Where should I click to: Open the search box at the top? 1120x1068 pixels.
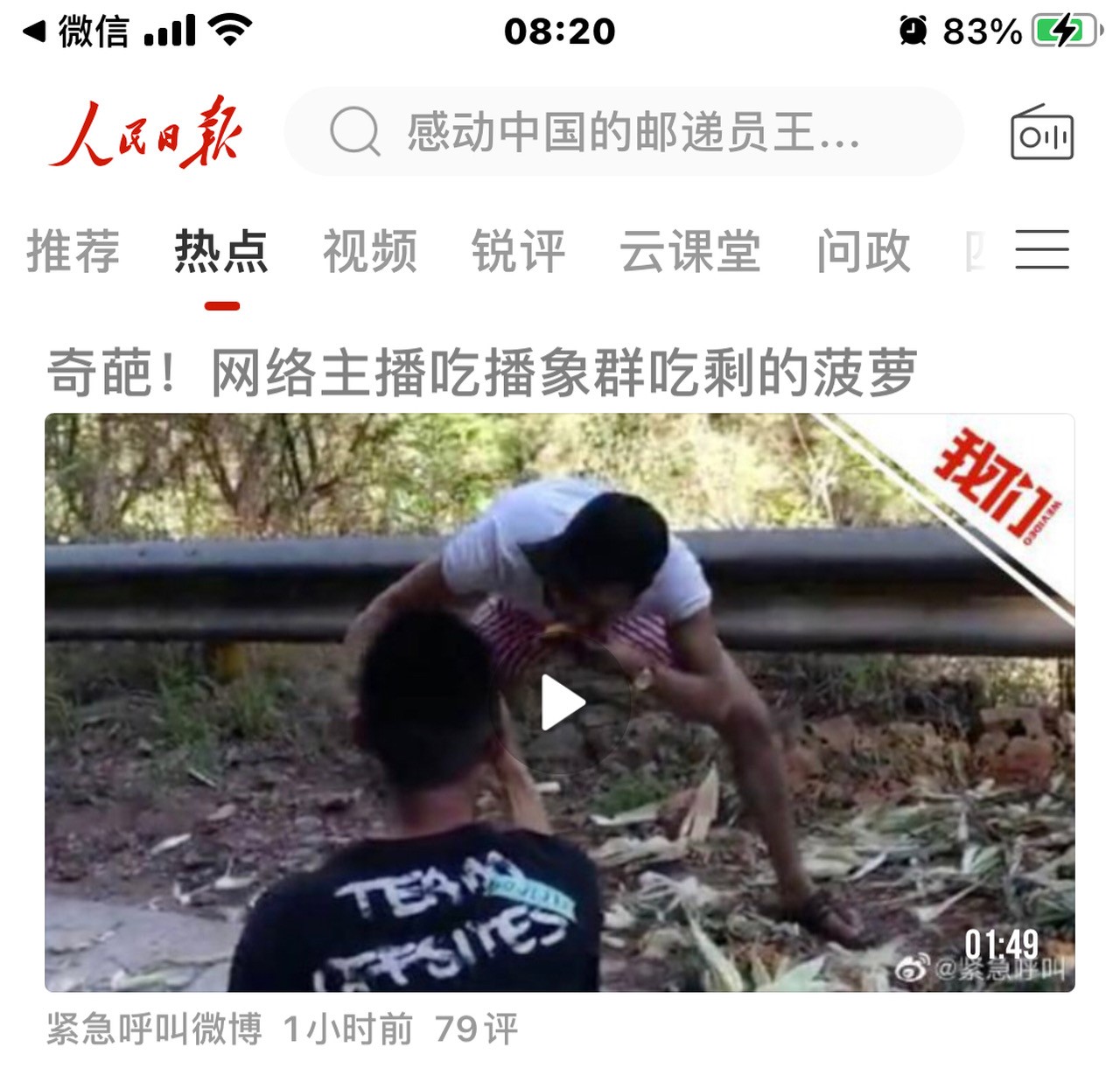click(x=623, y=132)
